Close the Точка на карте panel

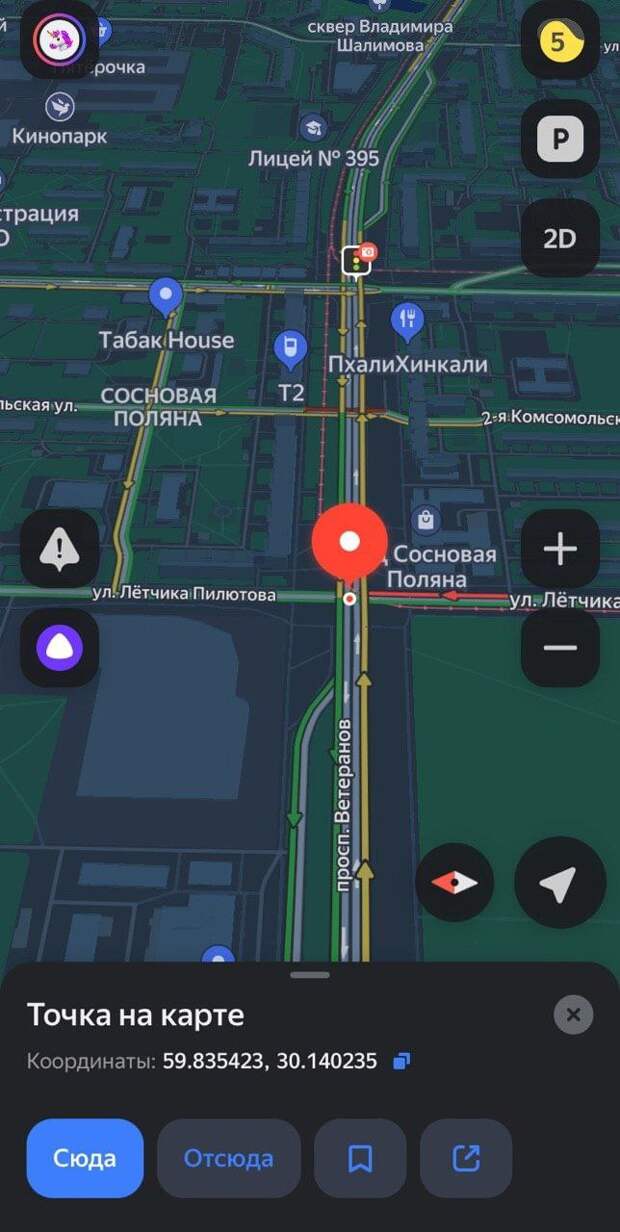coord(573,1015)
